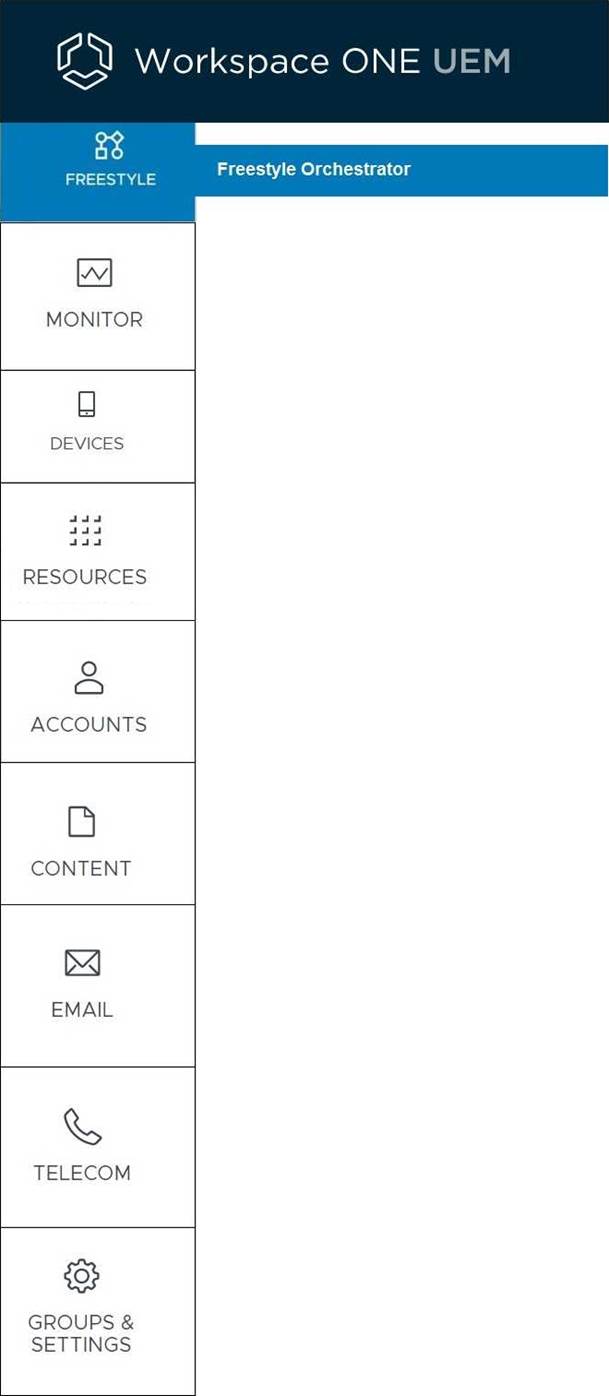Screen dimensions: 609x1396
Task: Open the Monitor section
Action: pyautogui.click(x=97, y=296)
